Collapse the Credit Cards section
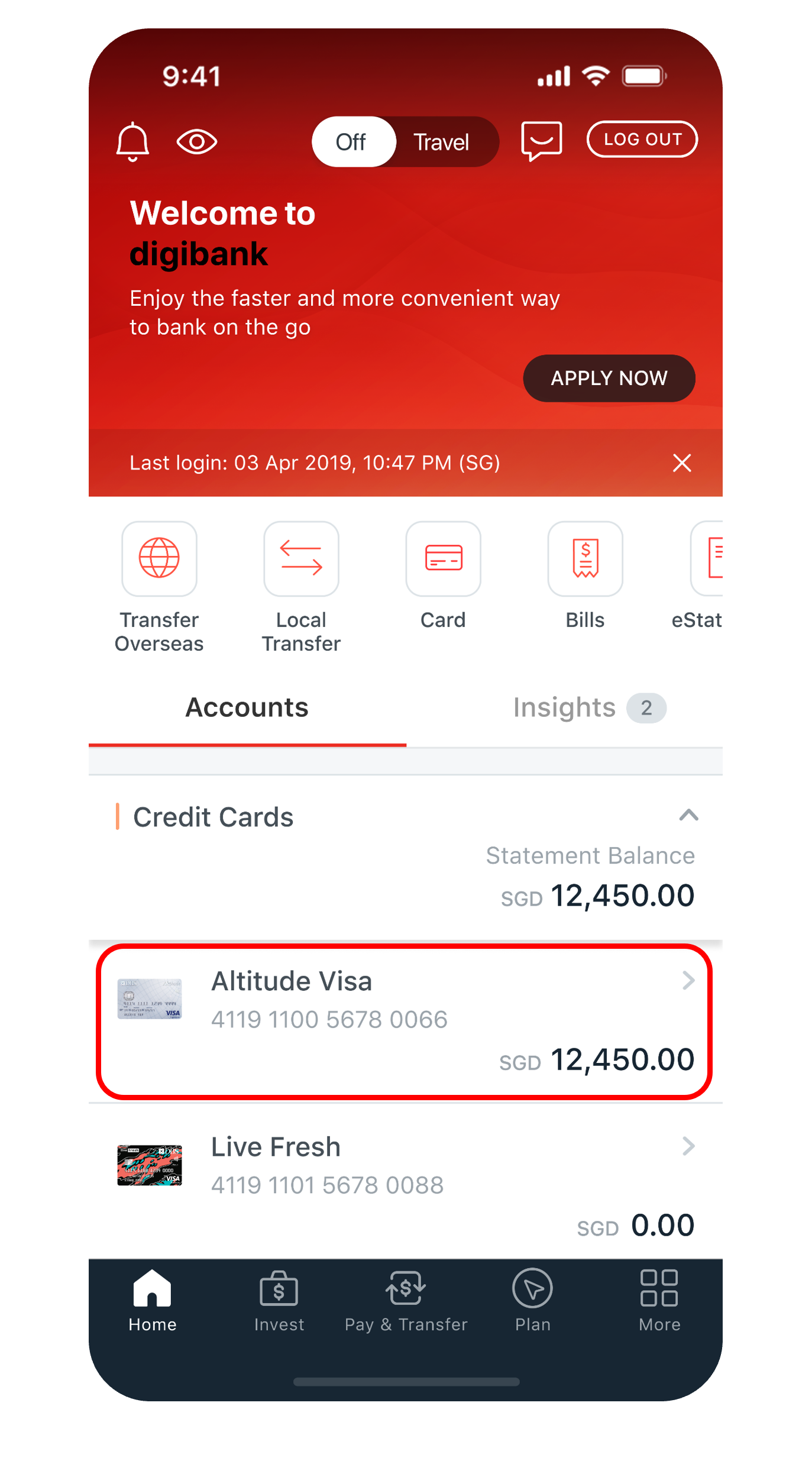This screenshot has width=812, height=1464. 688,816
